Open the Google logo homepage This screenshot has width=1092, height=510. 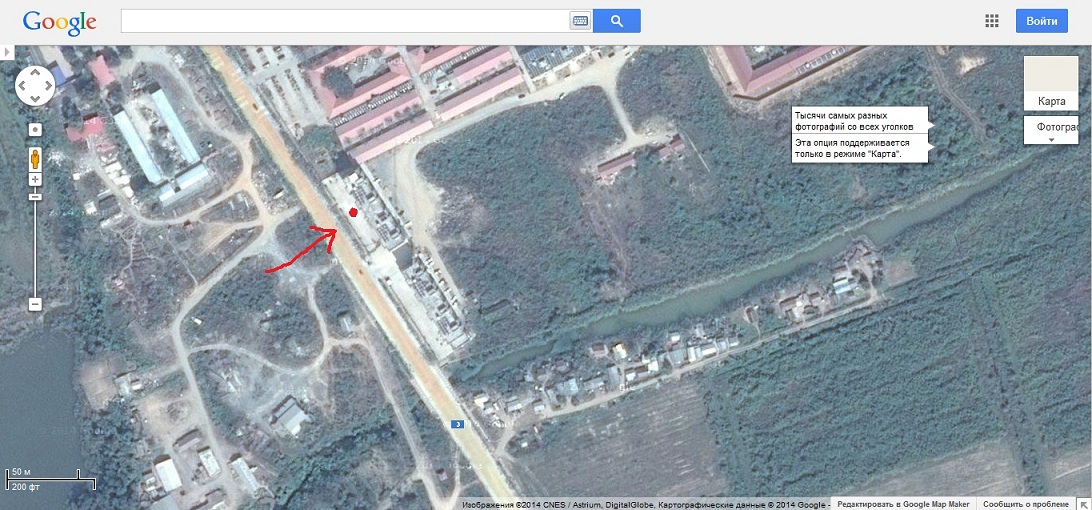pos(59,21)
